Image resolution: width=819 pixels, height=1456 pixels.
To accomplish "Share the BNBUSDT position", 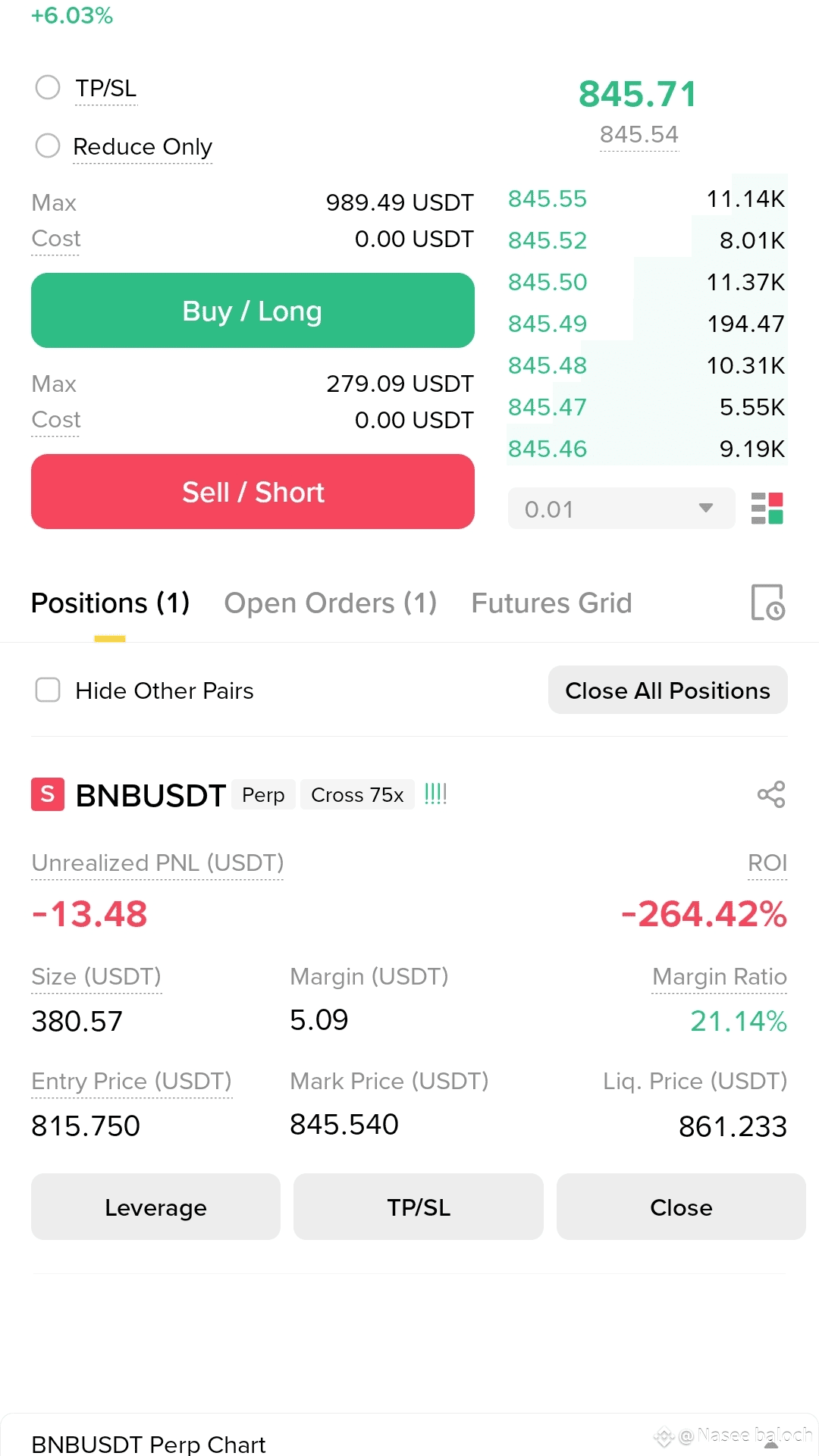I will (771, 794).
